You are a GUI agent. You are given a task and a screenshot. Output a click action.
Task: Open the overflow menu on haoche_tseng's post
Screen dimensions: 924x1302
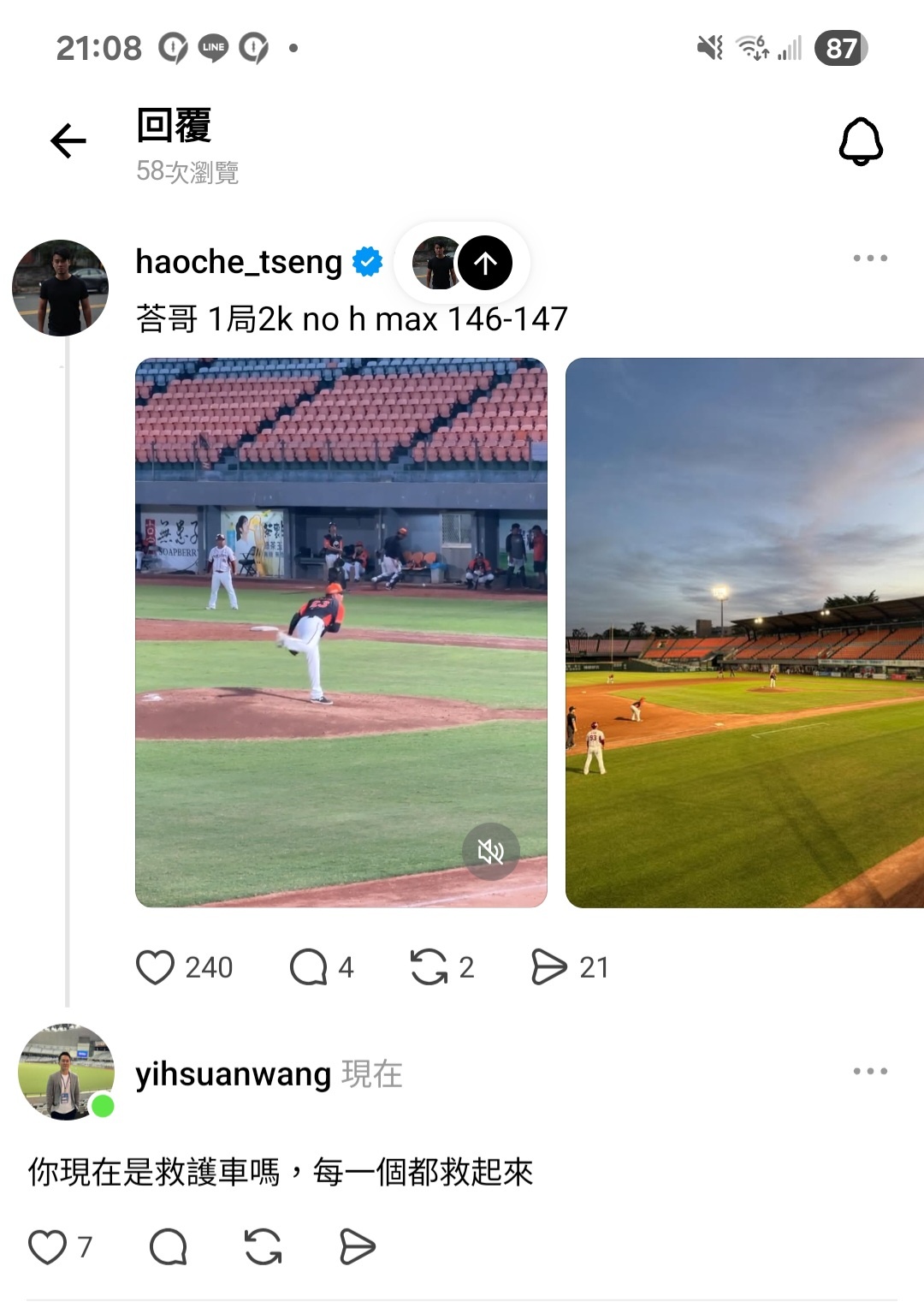click(x=870, y=258)
